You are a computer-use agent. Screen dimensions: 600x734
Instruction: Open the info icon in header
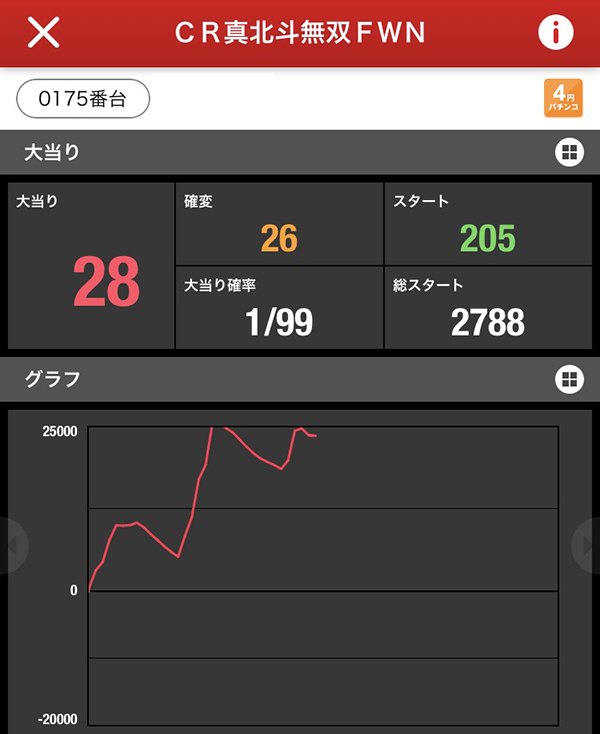[x=556, y=33]
